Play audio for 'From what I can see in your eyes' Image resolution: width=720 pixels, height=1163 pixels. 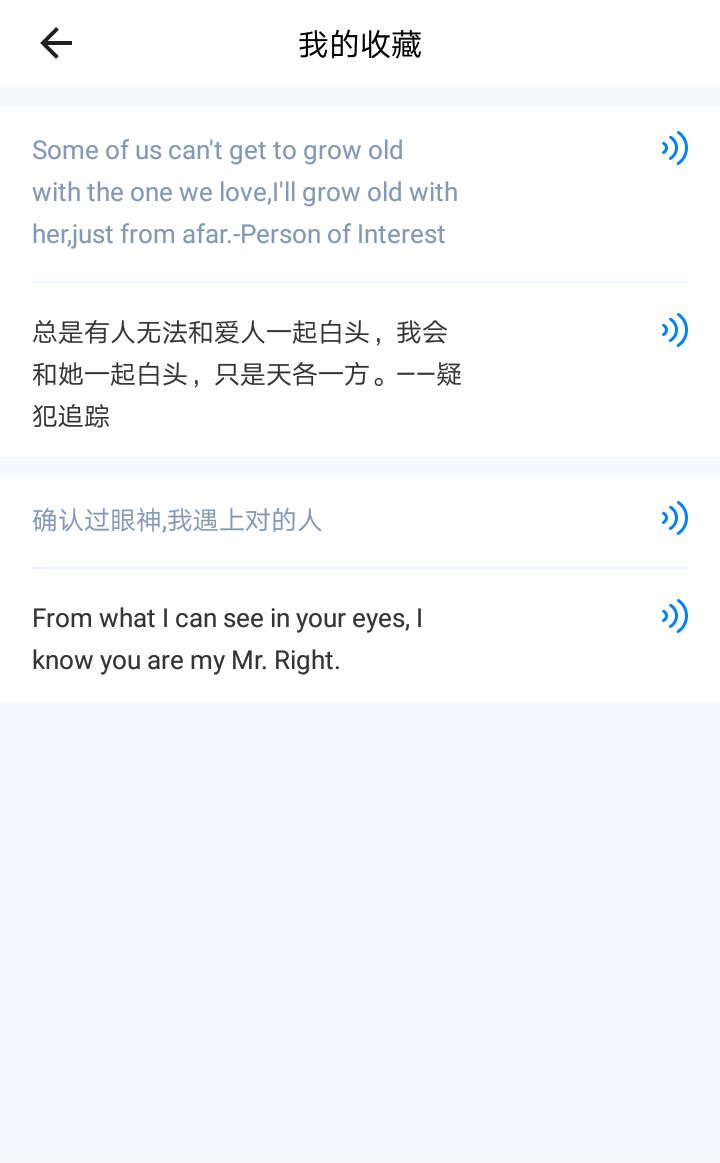click(x=675, y=616)
